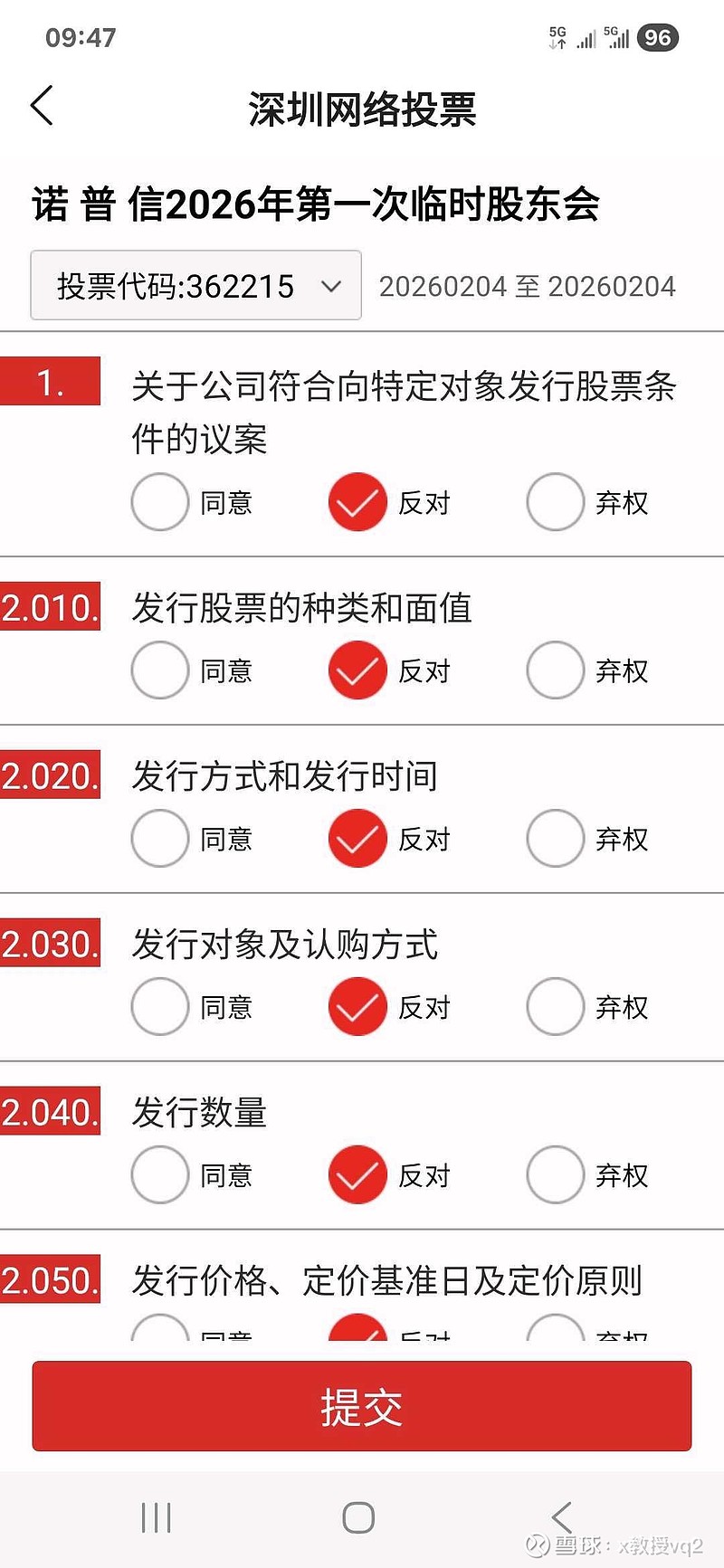Image resolution: width=724 pixels, height=1568 pixels.
Task: Tap the selected 反对 radio for item 2.010
Action: click(x=357, y=670)
